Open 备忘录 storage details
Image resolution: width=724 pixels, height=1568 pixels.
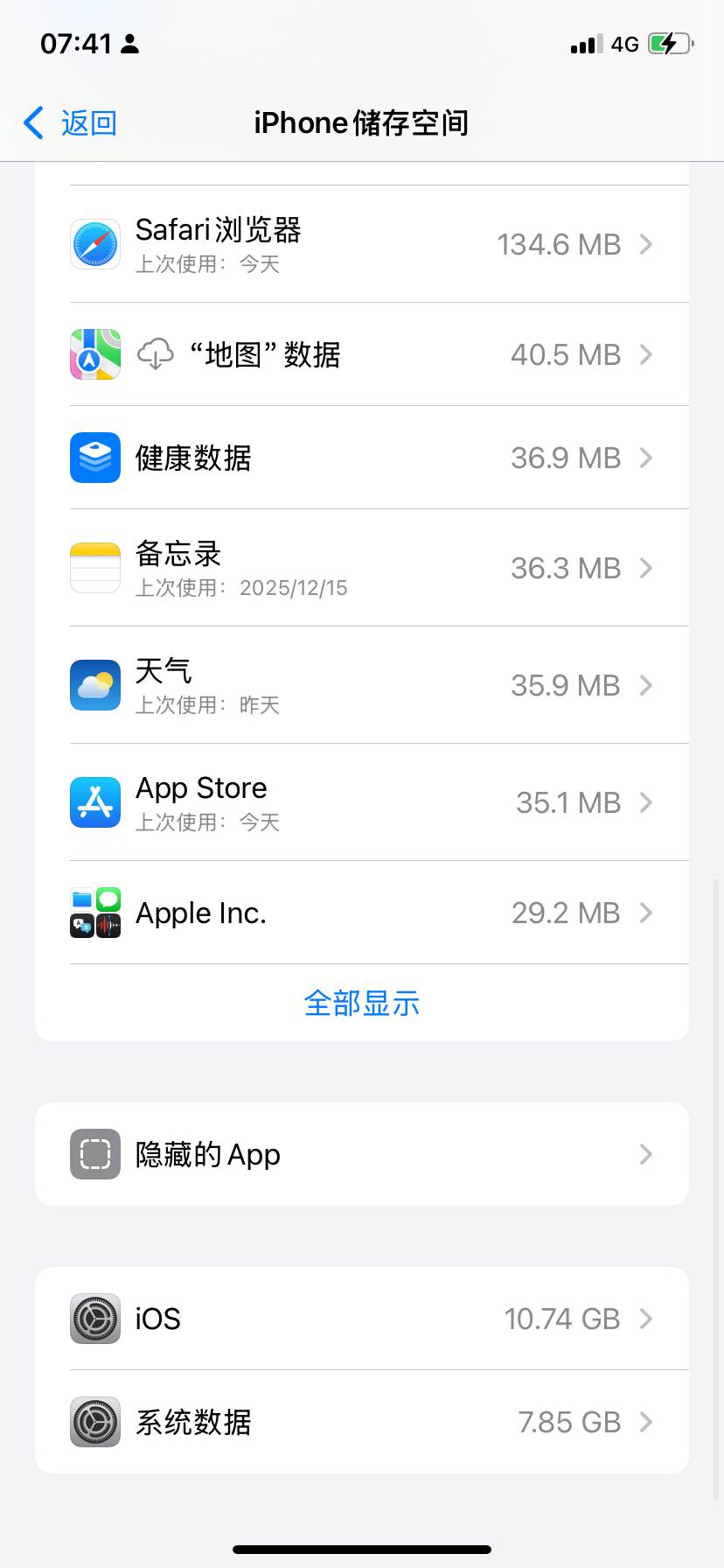coord(362,568)
